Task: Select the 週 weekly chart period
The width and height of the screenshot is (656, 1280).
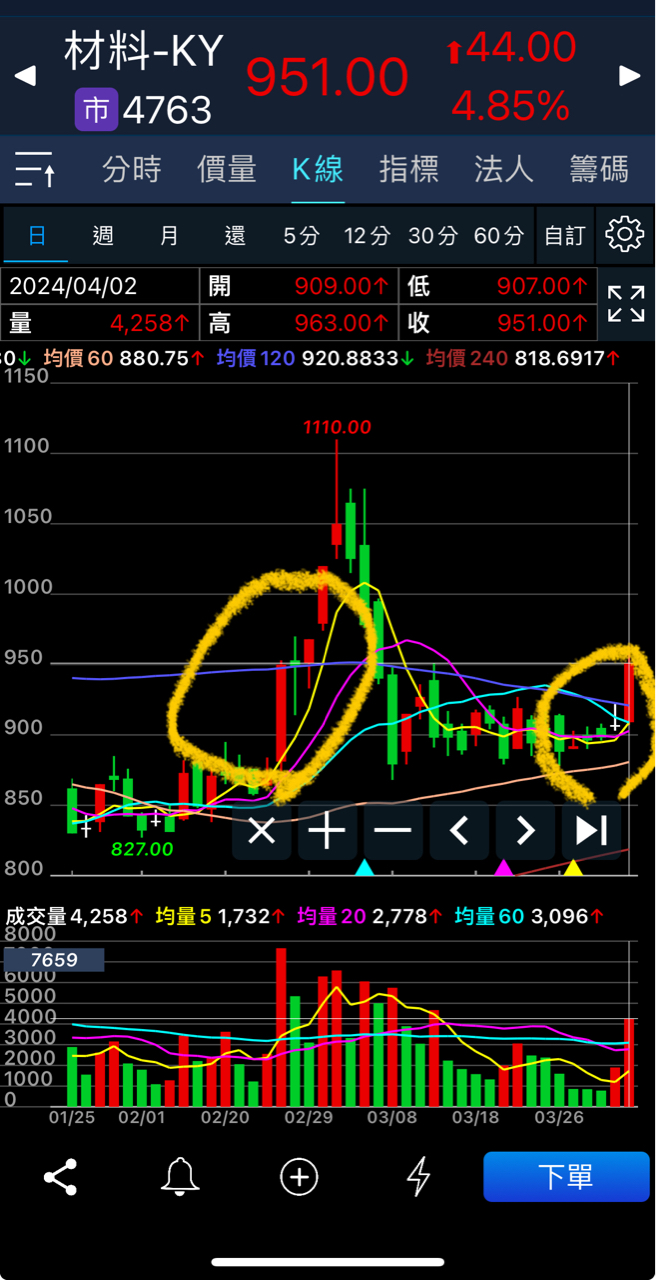Action: [103, 236]
